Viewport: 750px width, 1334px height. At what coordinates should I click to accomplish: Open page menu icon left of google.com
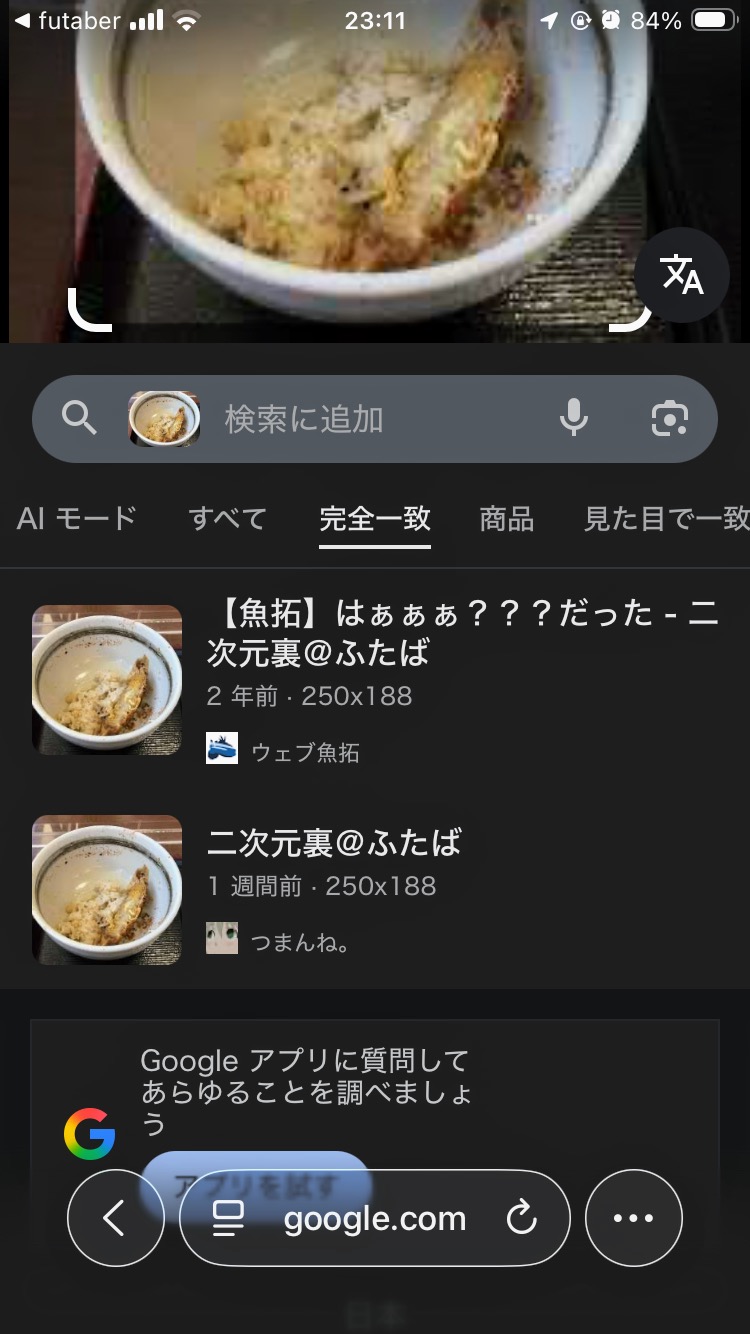click(229, 1218)
